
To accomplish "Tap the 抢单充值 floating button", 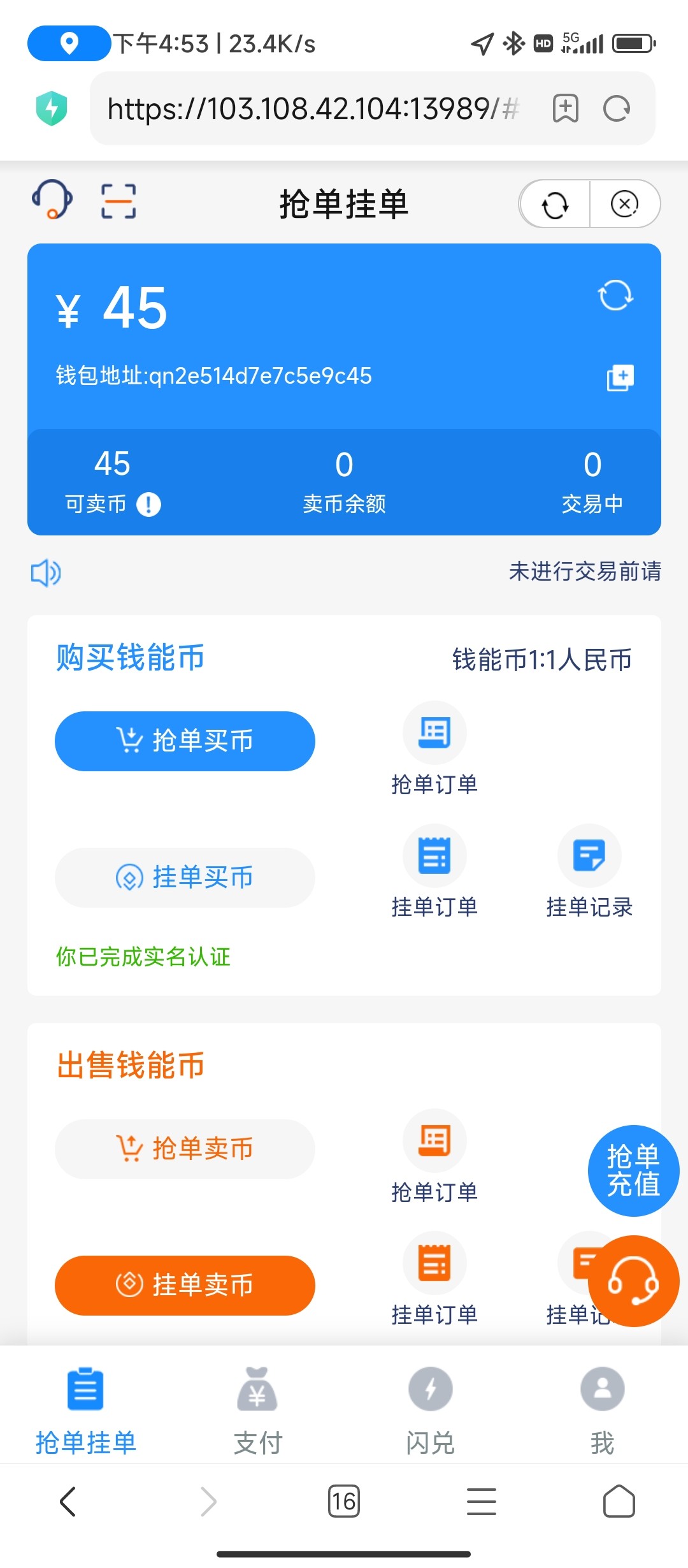I will tap(633, 1170).
